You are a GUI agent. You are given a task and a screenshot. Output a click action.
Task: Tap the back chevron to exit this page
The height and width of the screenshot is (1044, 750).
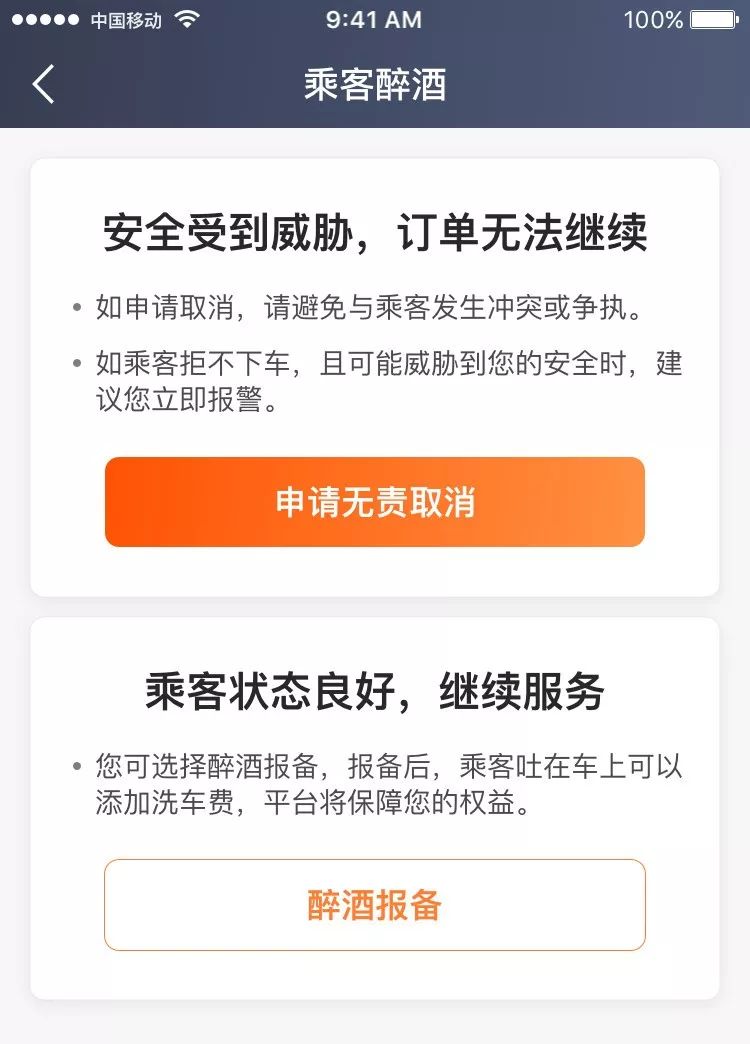pos(42,85)
